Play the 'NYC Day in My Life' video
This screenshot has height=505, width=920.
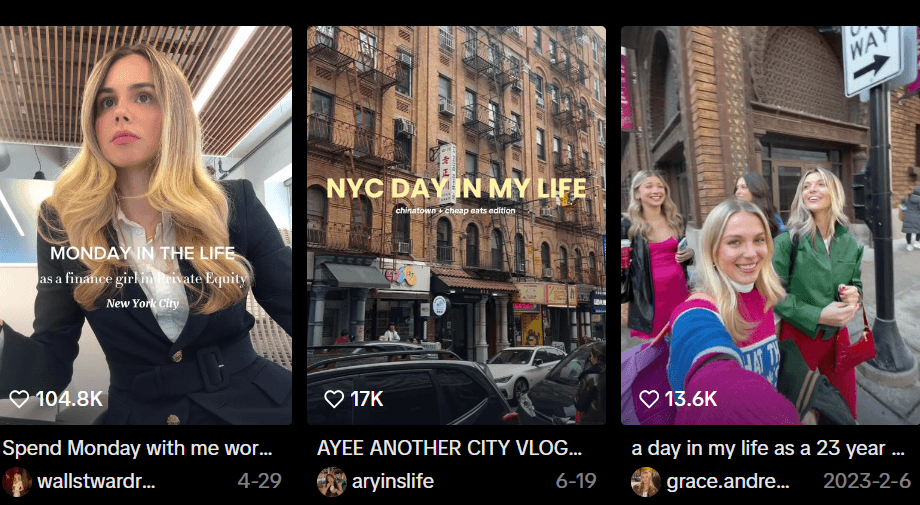click(x=456, y=225)
